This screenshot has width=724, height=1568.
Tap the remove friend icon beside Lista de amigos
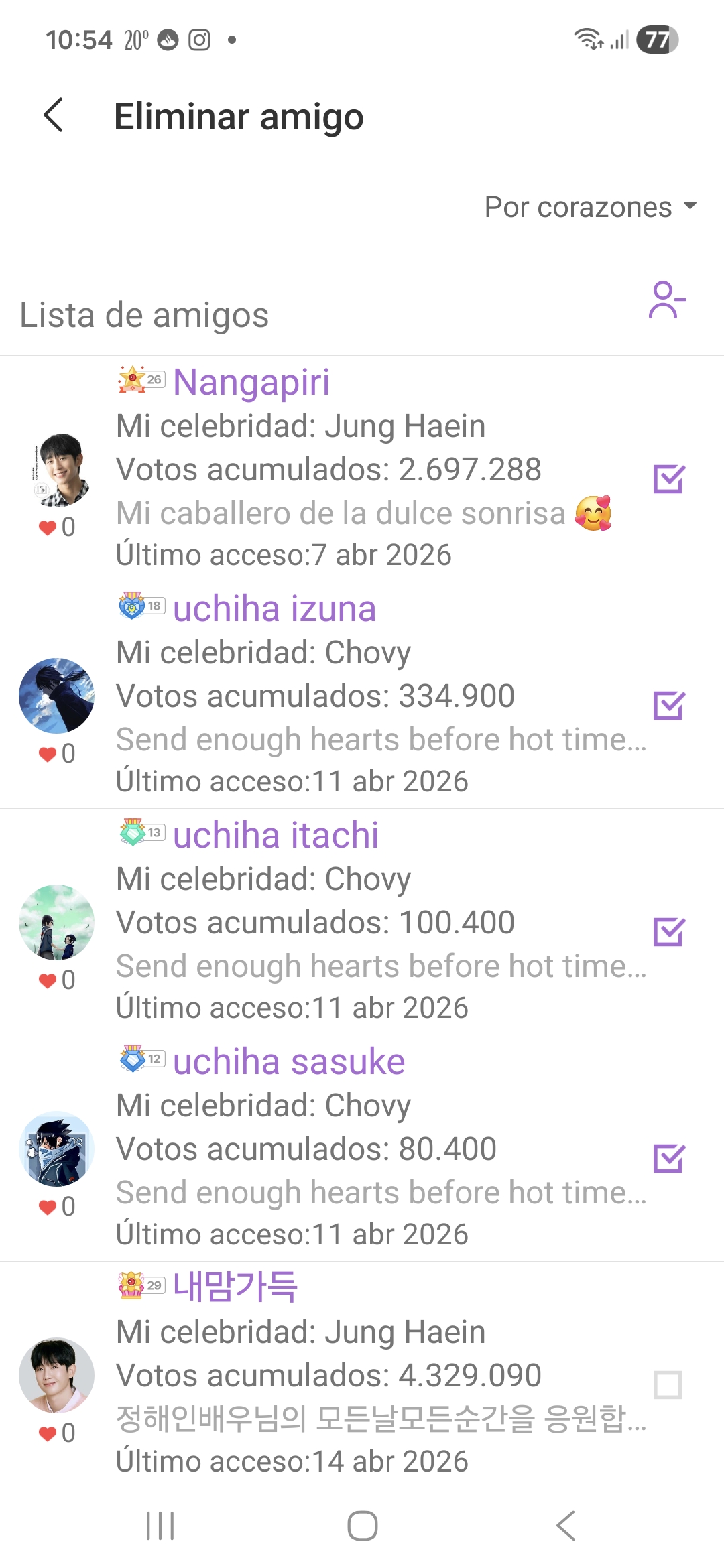click(666, 300)
